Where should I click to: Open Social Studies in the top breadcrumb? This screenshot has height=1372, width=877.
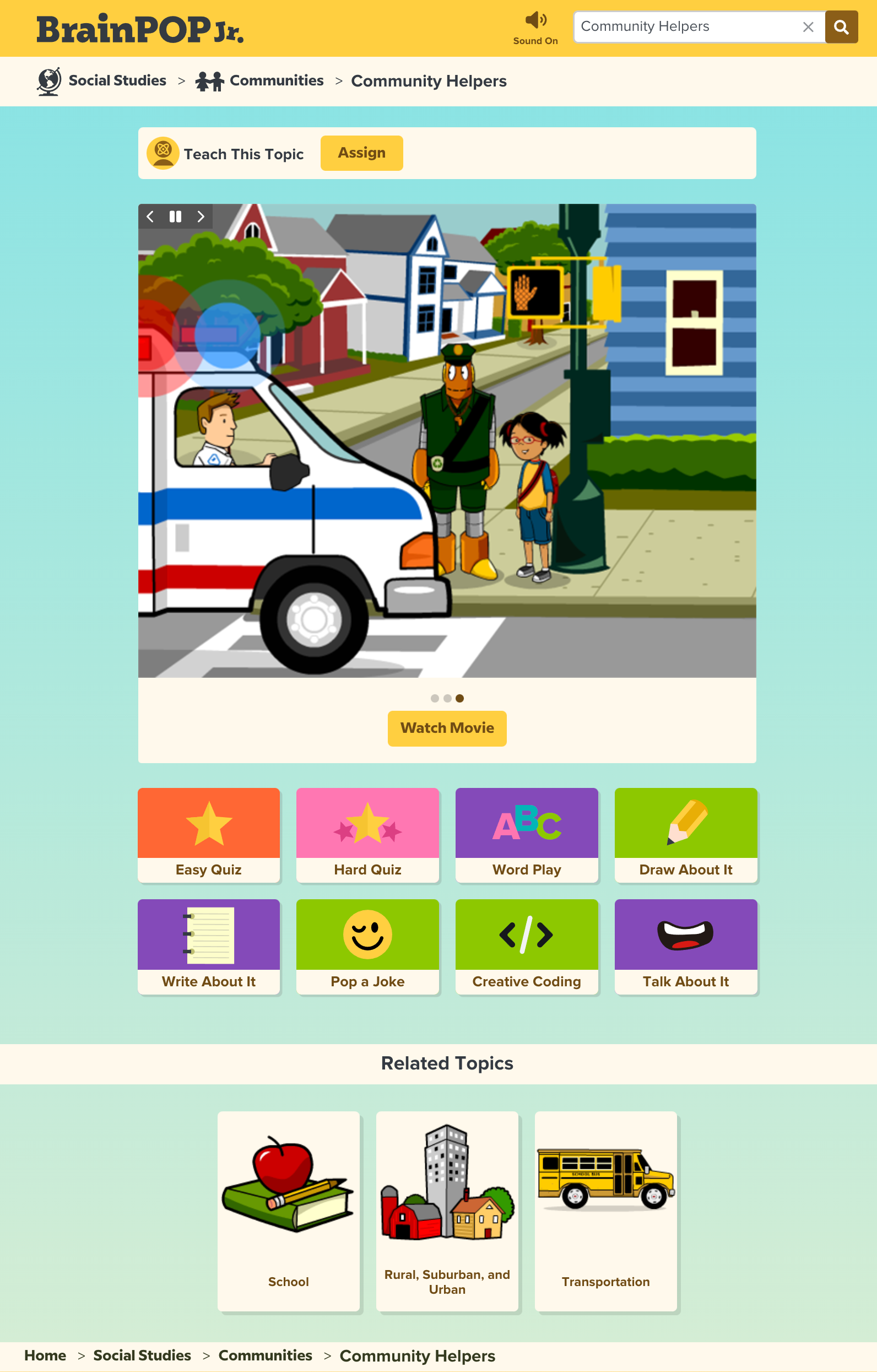point(117,81)
